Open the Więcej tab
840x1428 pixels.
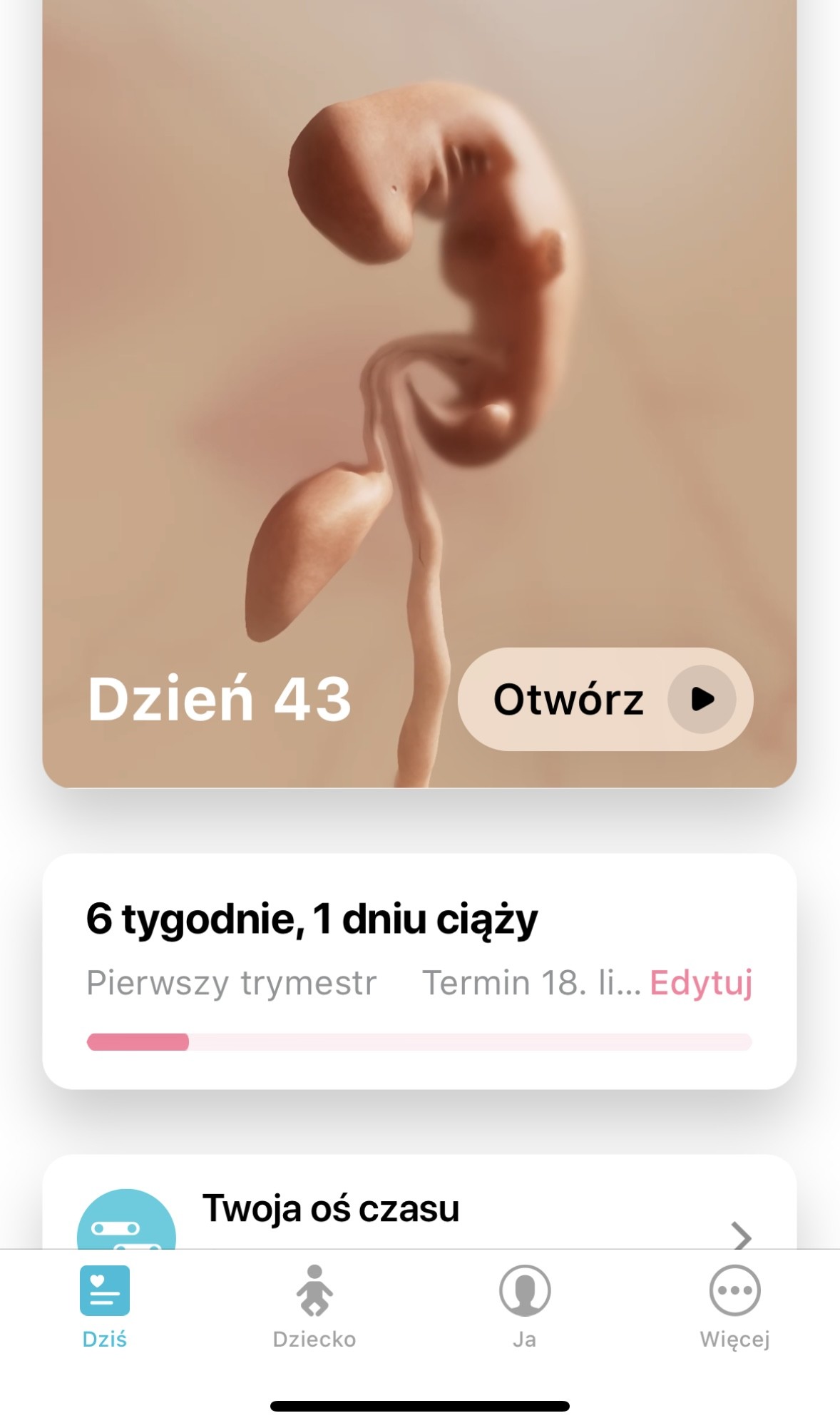[734, 1307]
